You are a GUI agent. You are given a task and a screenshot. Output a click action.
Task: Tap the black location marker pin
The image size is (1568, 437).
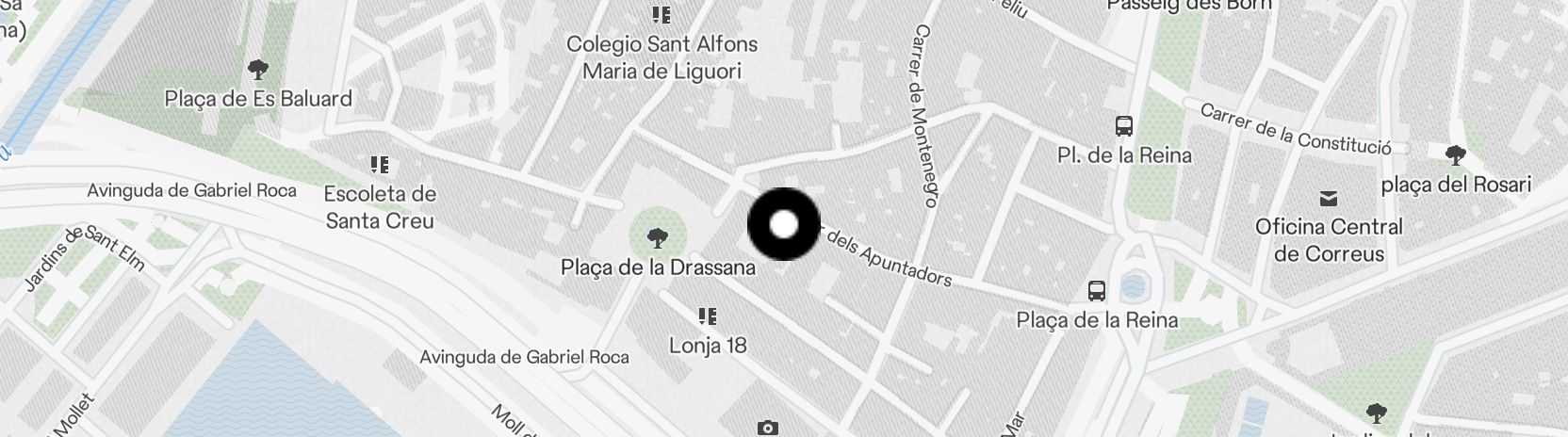pos(784,224)
